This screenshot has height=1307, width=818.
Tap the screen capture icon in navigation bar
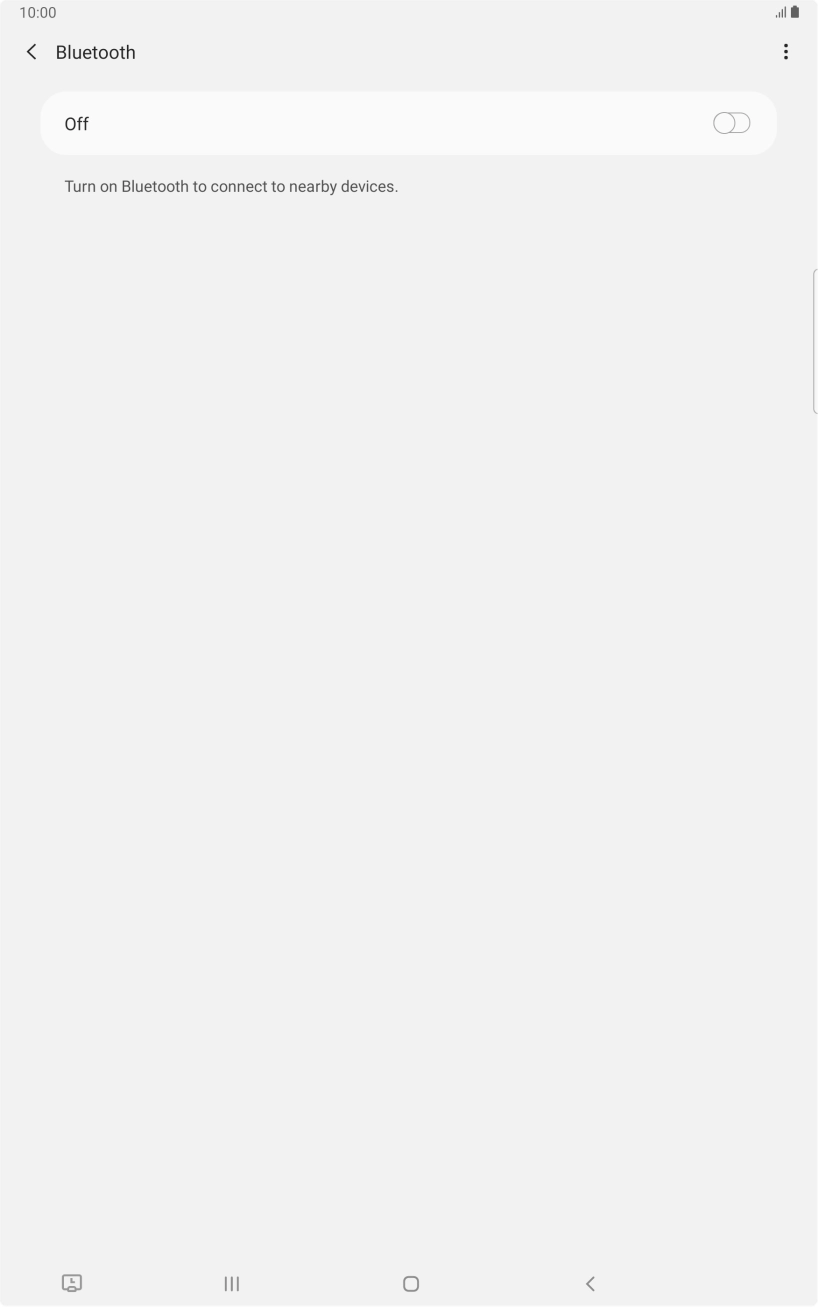click(x=72, y=1283)
